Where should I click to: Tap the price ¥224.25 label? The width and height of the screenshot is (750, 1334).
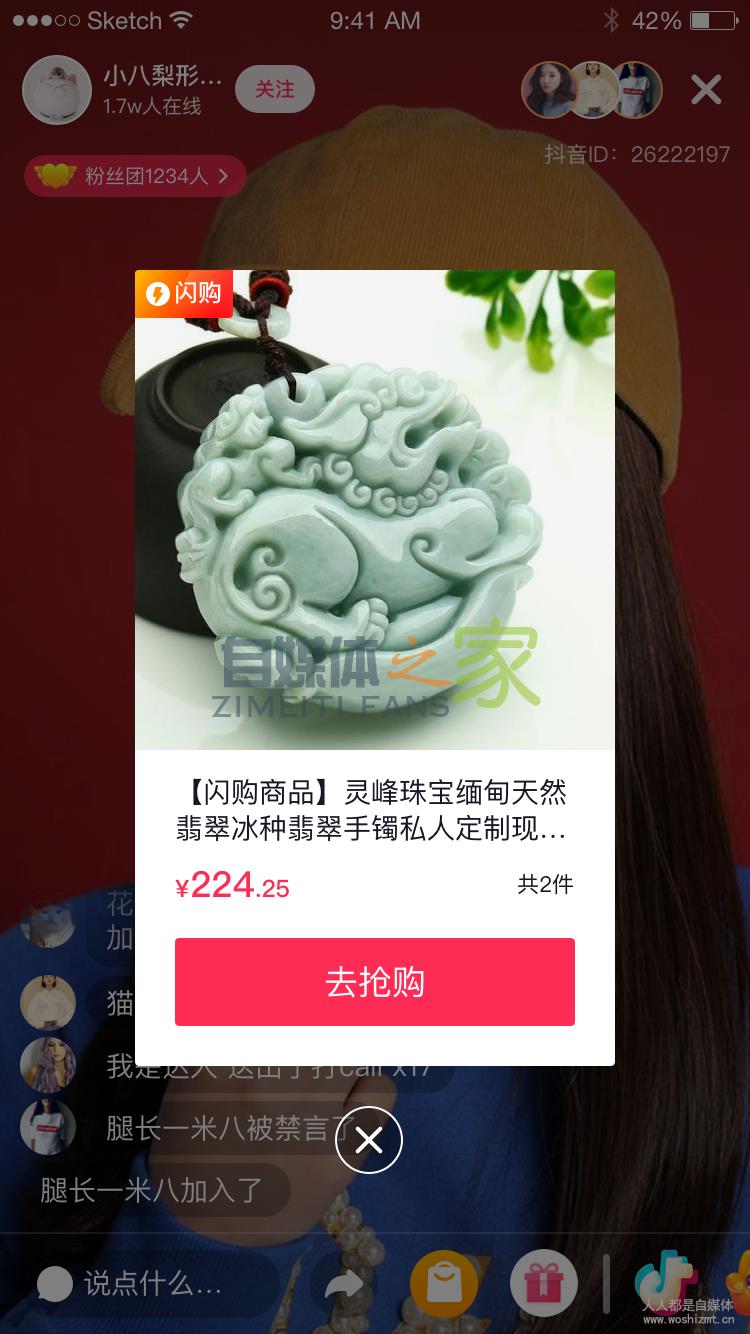point(230,885)
